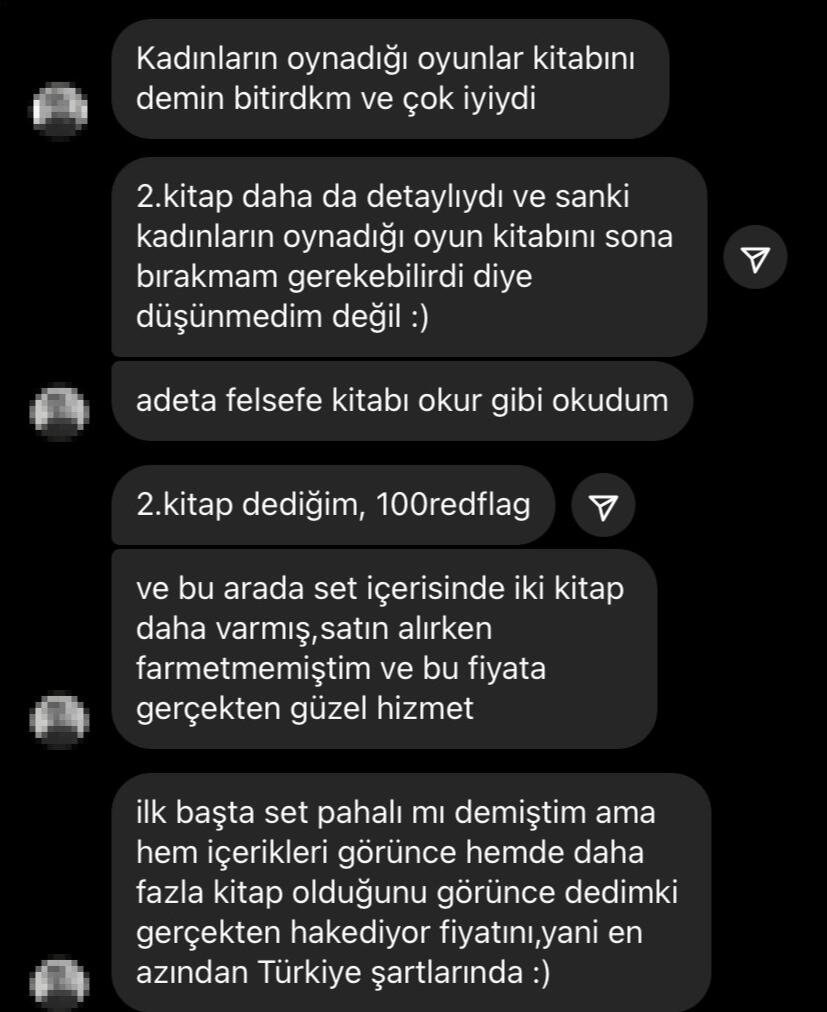This screenshot has width=827, height=1012.
Task: Forward the '2.kitap daha da detaylıydı' message
Action: (755, 259)
